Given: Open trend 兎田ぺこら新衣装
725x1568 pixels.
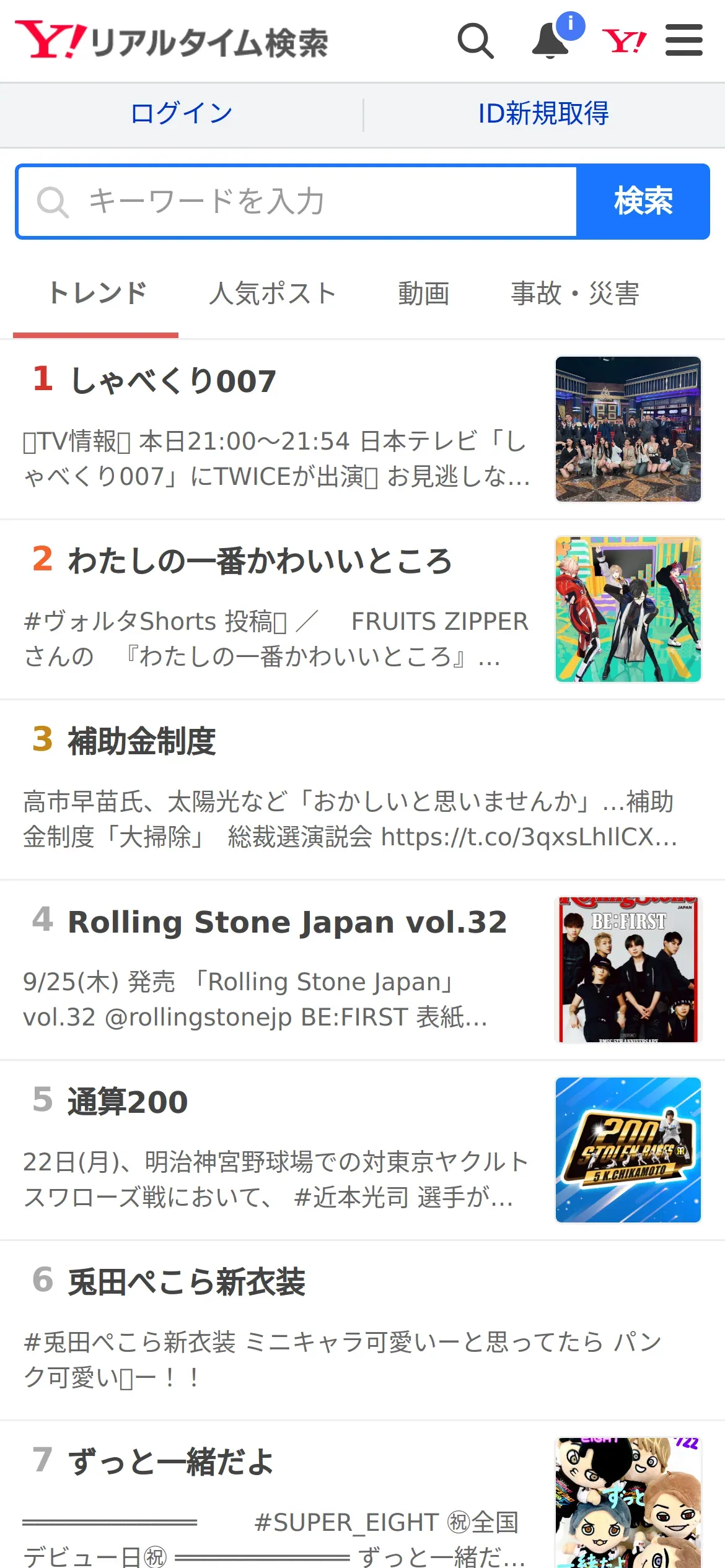Looking at the screenshot, I should [186, 1283].
